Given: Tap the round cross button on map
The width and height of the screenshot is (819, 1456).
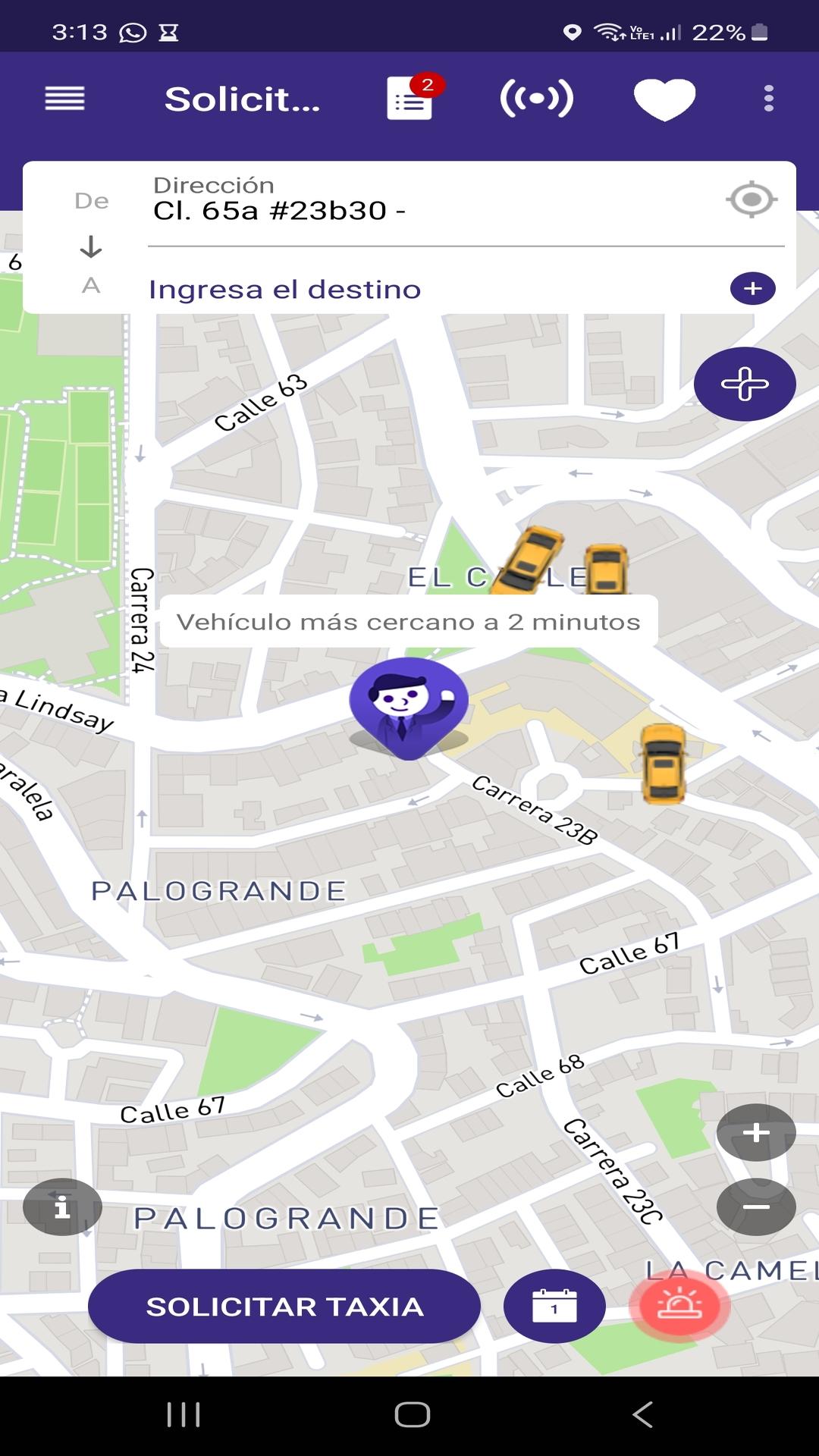Looking at the screenshot, I should [x=744, y=384].
